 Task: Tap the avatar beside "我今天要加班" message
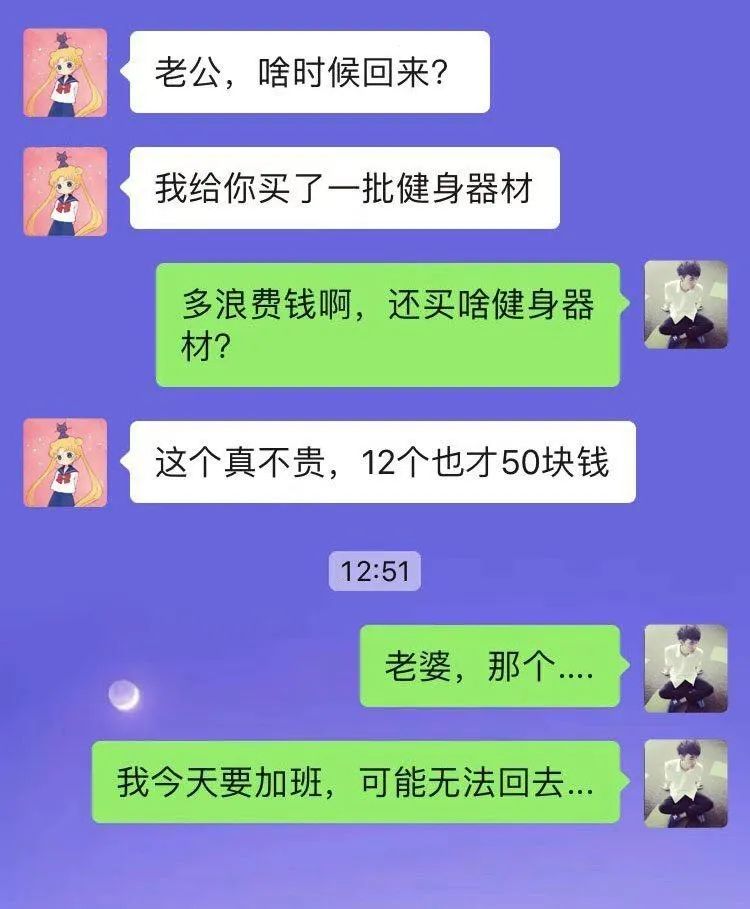pyautogui.click(x=685, y=783)
